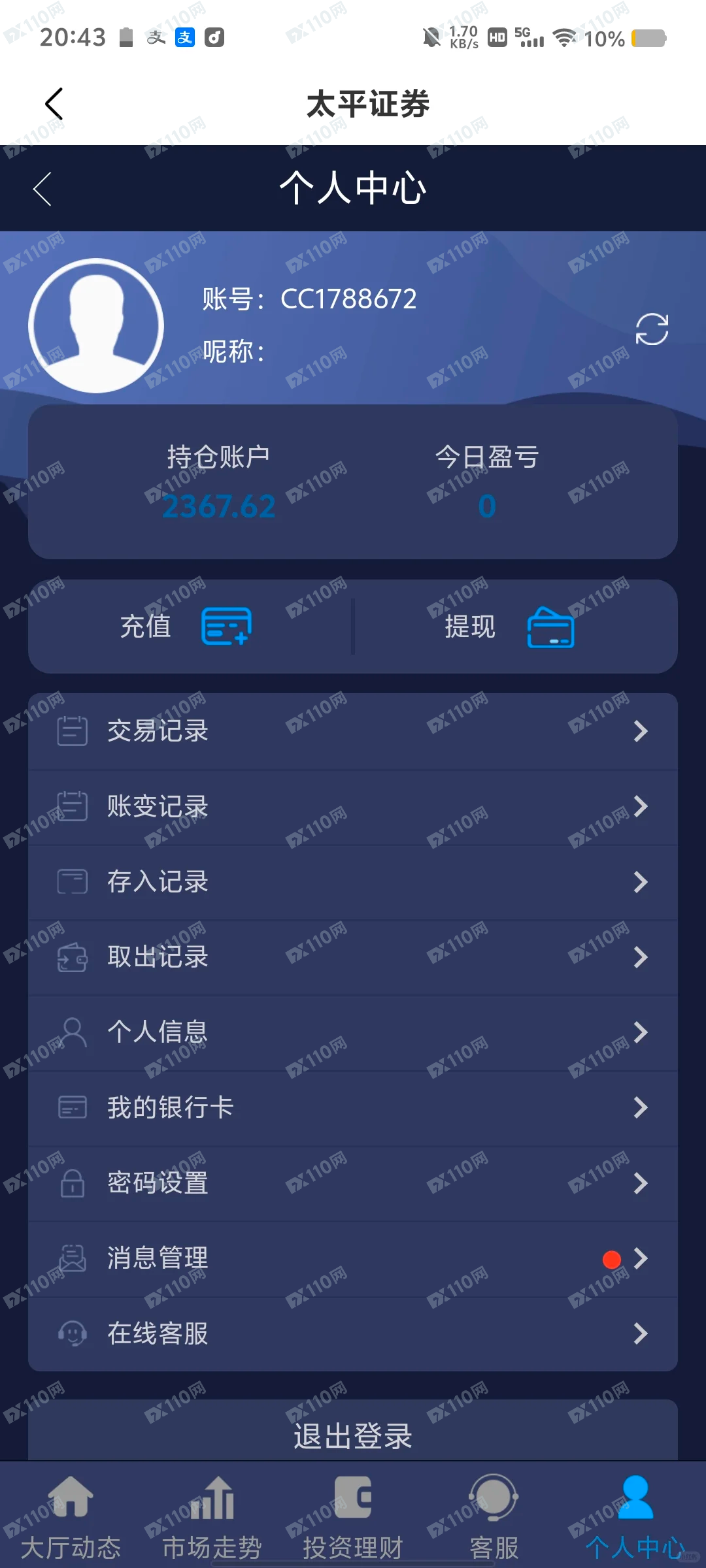View 账变记录 list

click(x=353, y=807)
